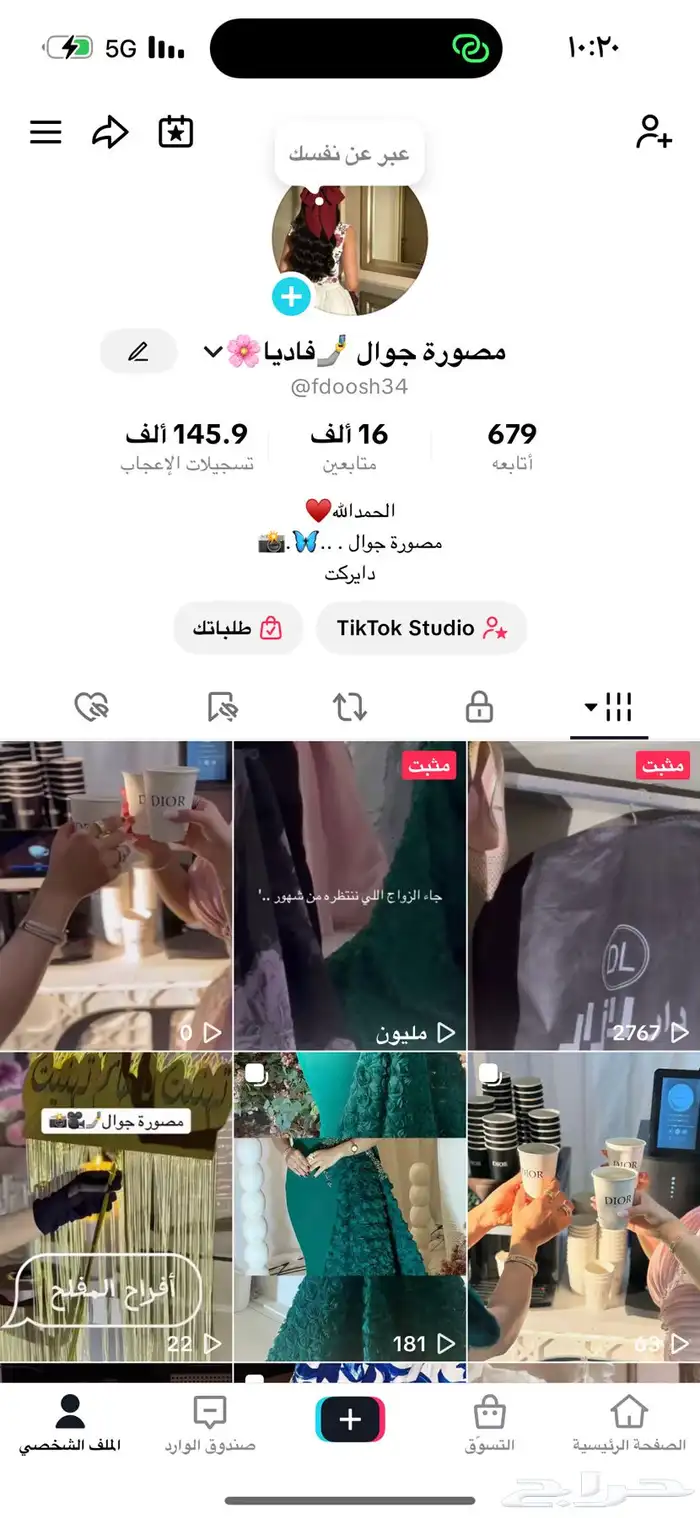The height and width of the screenshot is (1518, 700).
Task: Edit profile with the pencil button
Action: pos(138,351)
